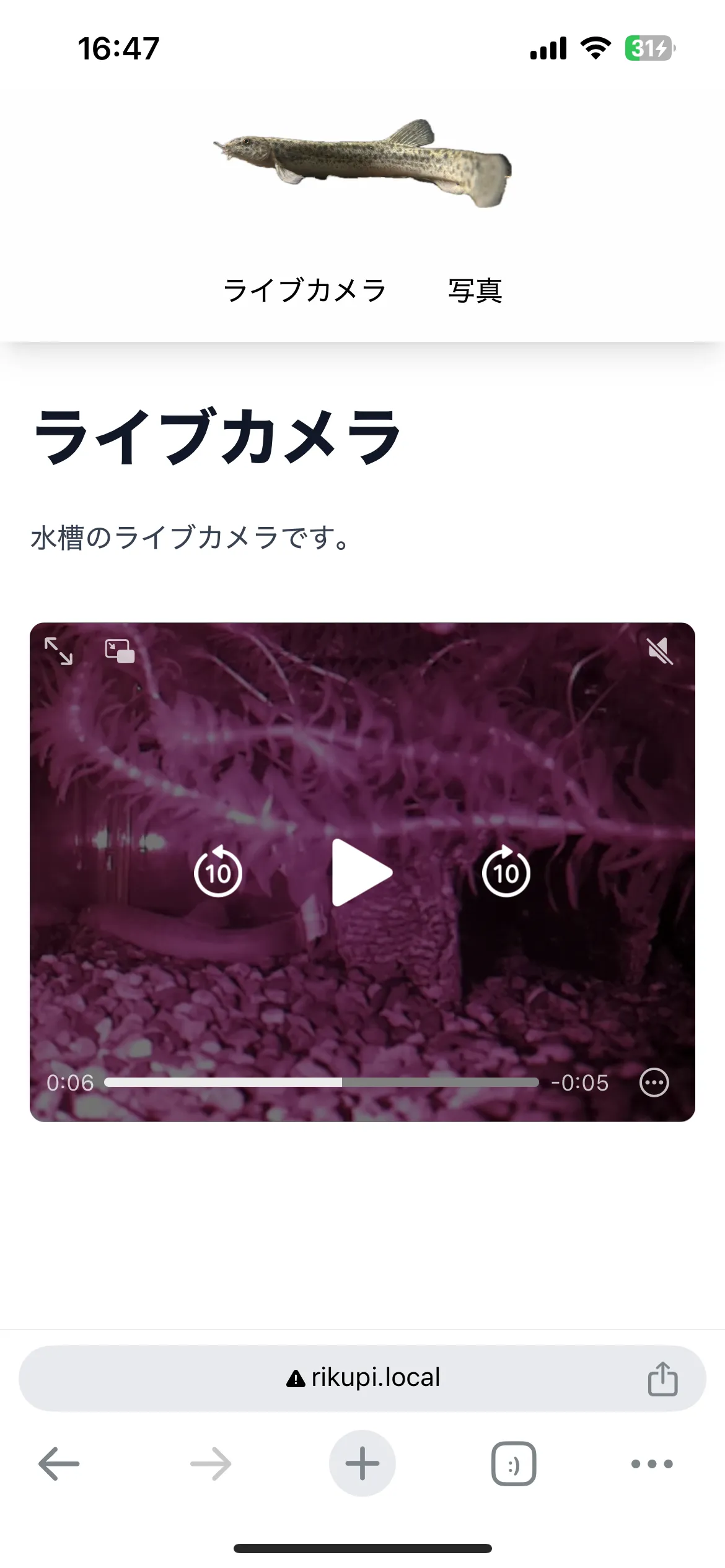Skip forward 10 seconds

point(505,872)
